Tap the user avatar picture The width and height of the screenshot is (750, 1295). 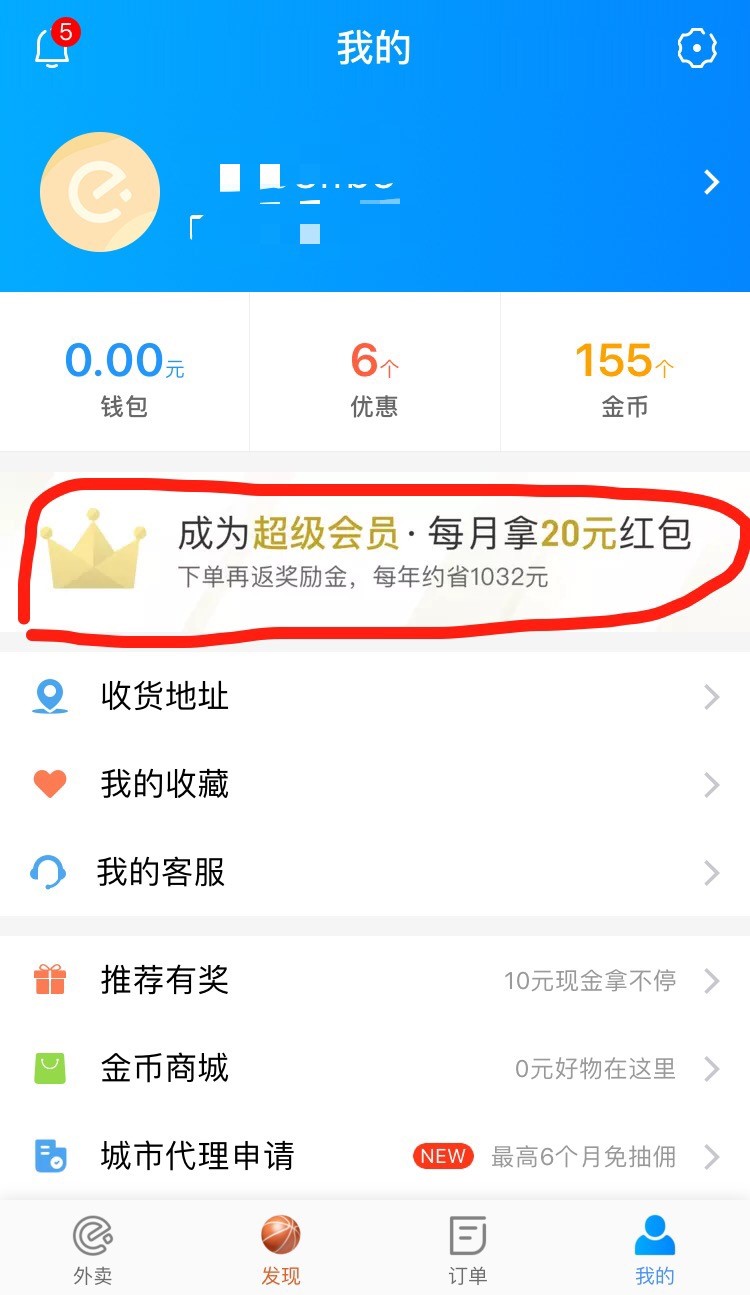point(100,192)
